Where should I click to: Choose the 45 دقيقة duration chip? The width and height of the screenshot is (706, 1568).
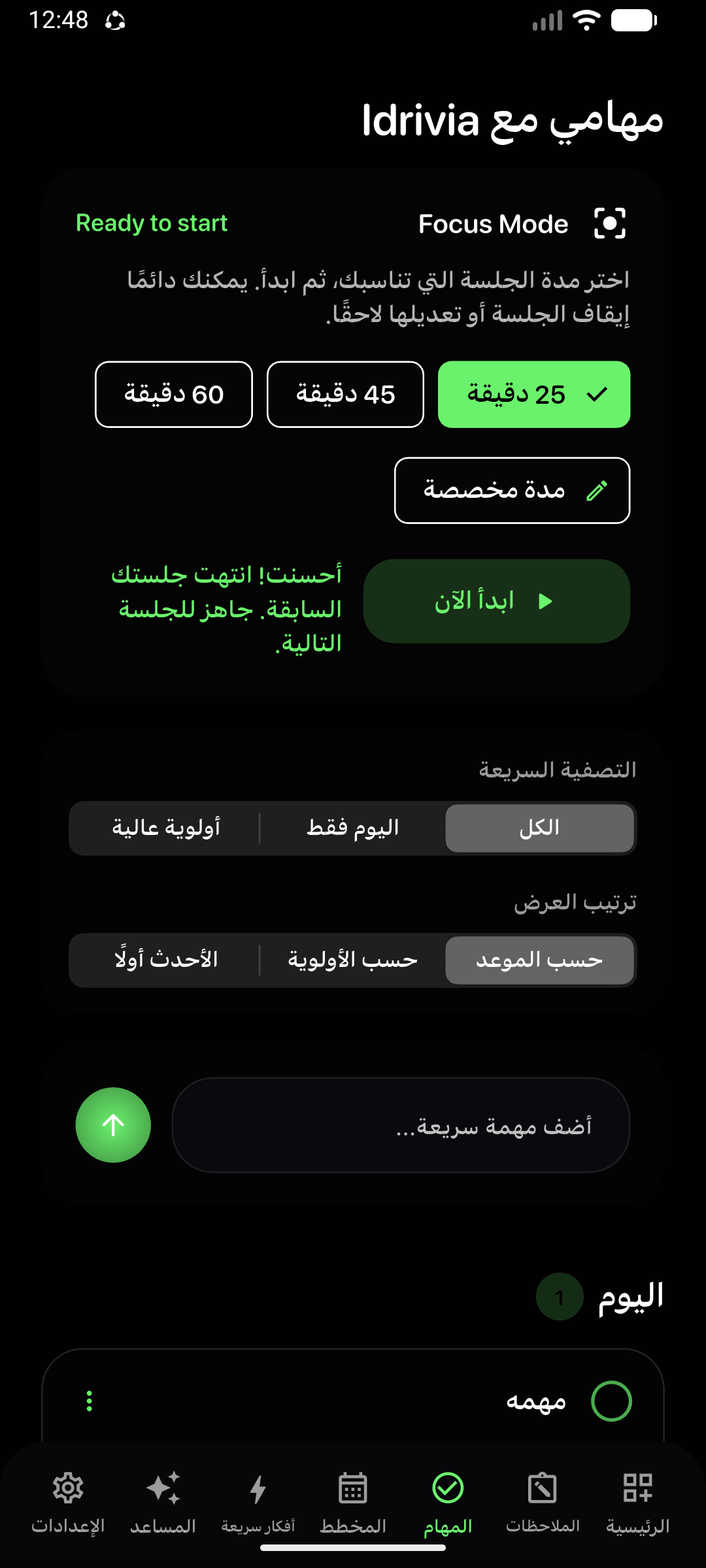coord(345,395)
